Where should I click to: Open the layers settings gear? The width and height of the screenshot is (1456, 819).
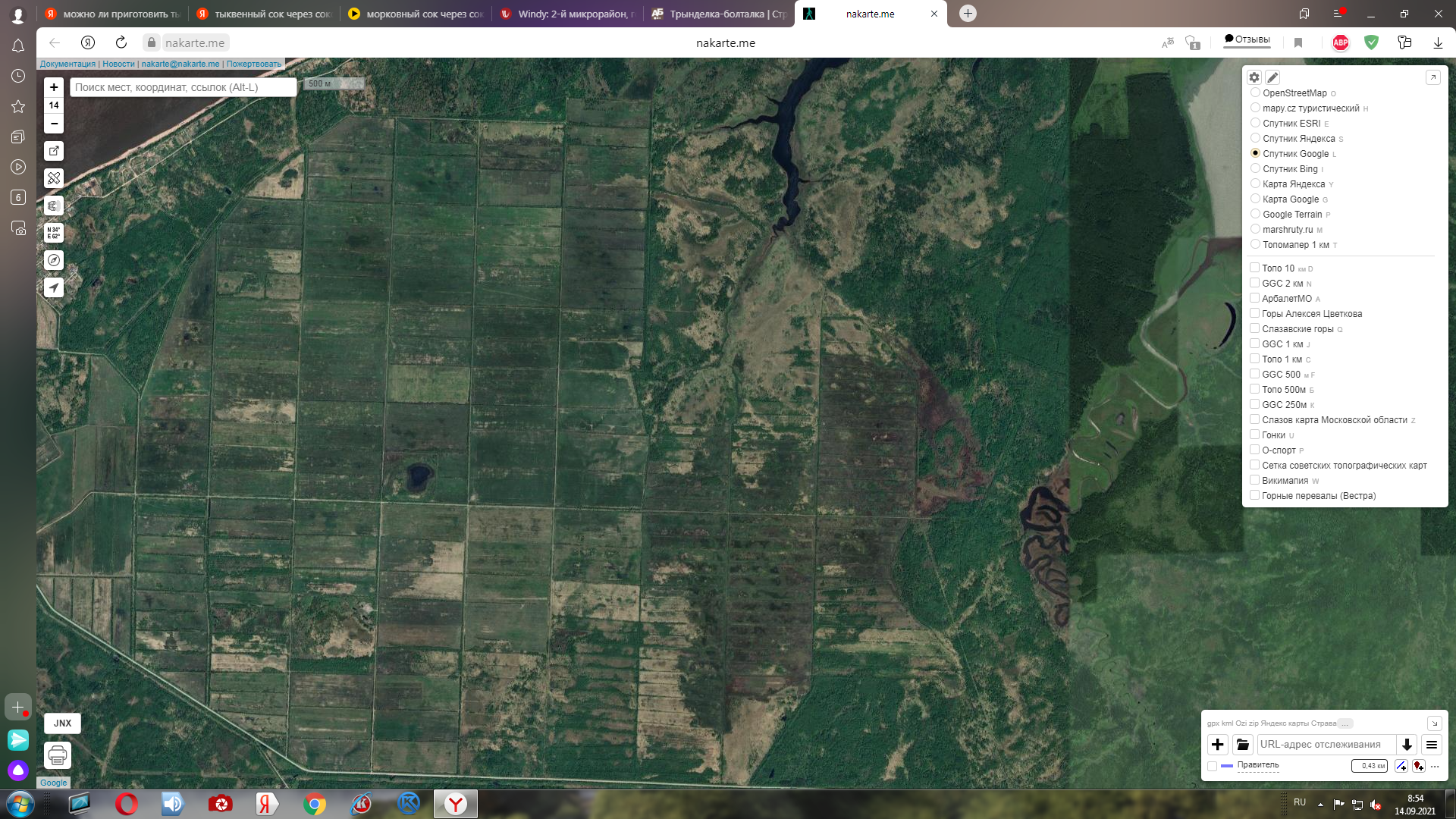coord(1254,77)
